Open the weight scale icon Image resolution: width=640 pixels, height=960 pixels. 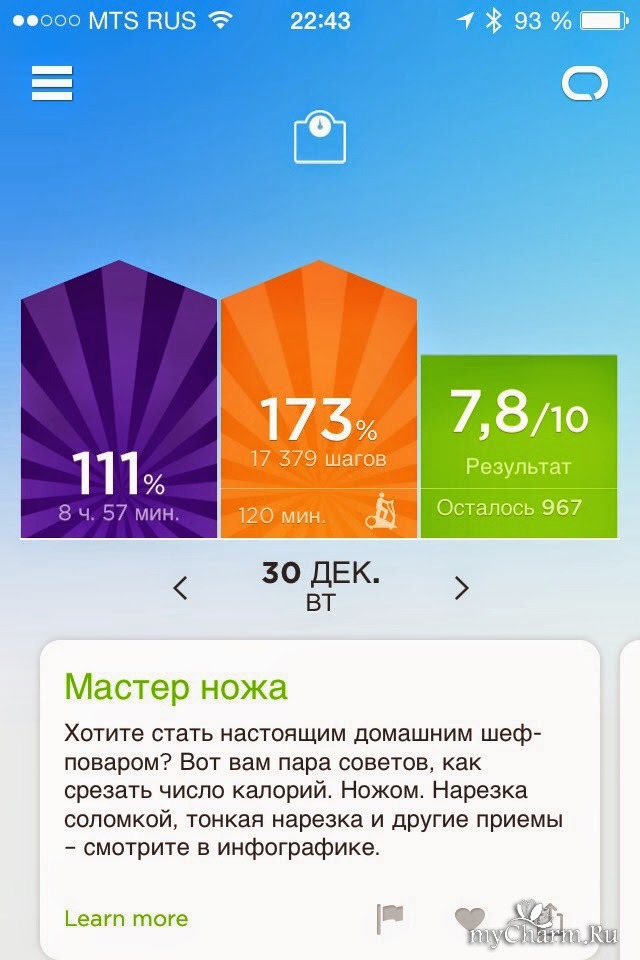[320, 138]
